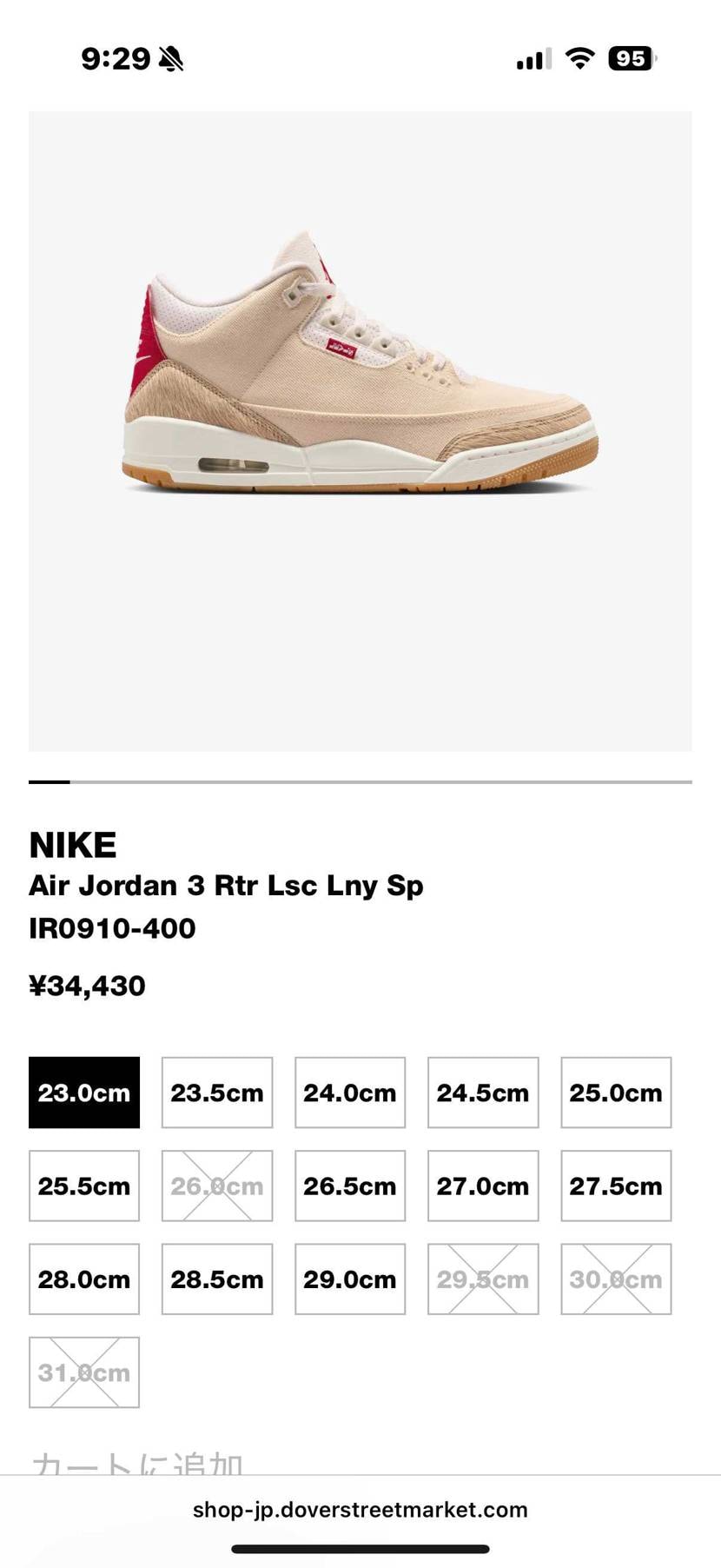
Task: Tap size 29.0cm
Action: (x=350, y=1279)
